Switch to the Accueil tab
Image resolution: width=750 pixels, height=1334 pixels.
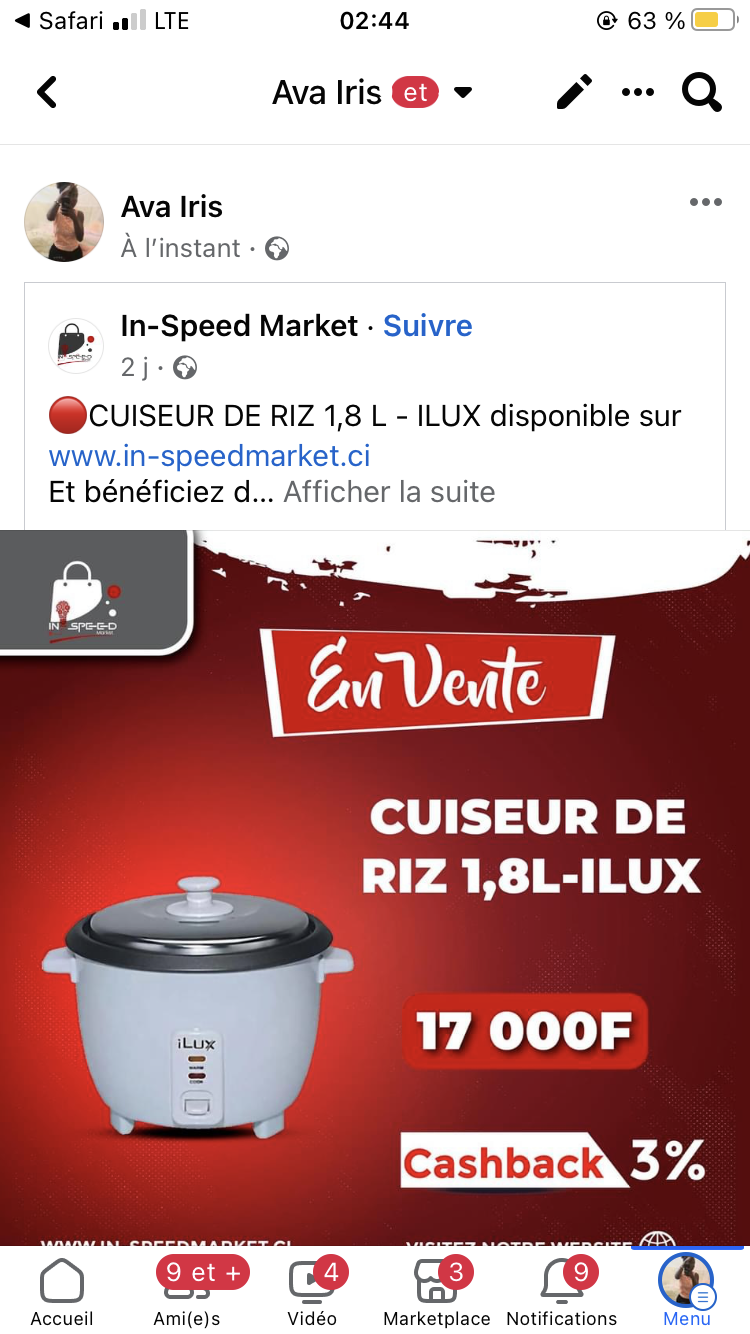click(62, 1292)
